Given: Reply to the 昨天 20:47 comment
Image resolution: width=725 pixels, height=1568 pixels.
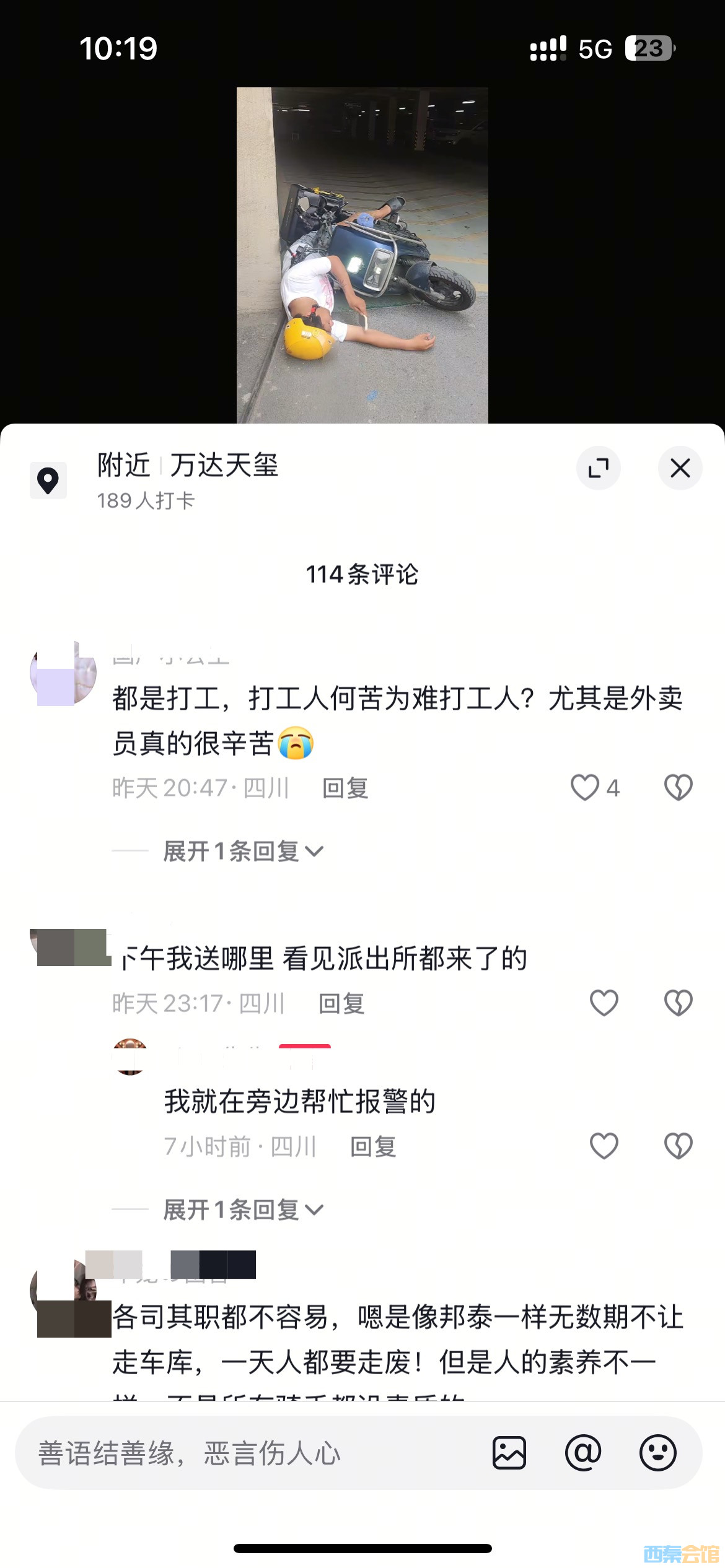Looking at the screenshot, I should (x=345, y=788).
